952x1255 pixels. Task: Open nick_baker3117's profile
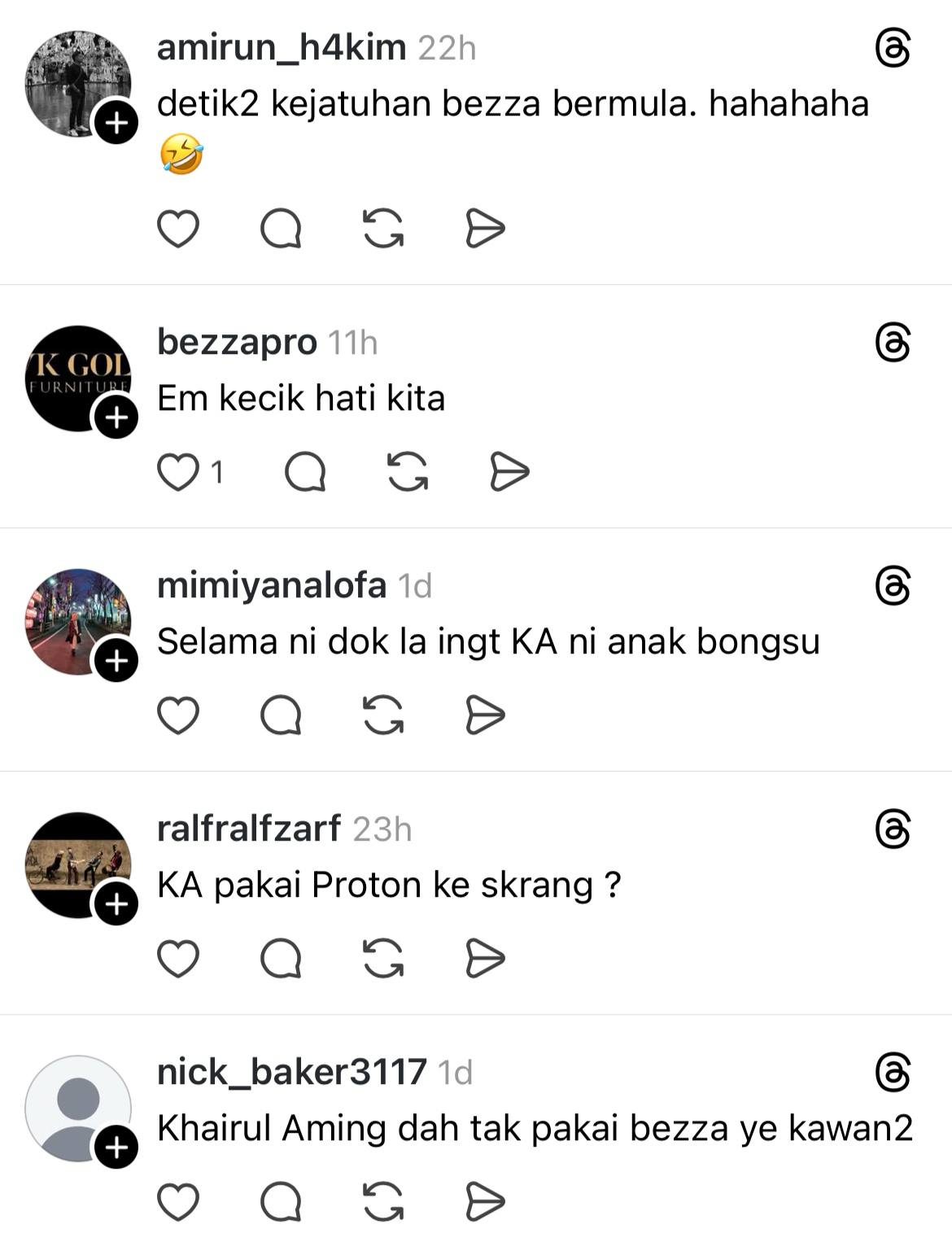[291, 1072]
